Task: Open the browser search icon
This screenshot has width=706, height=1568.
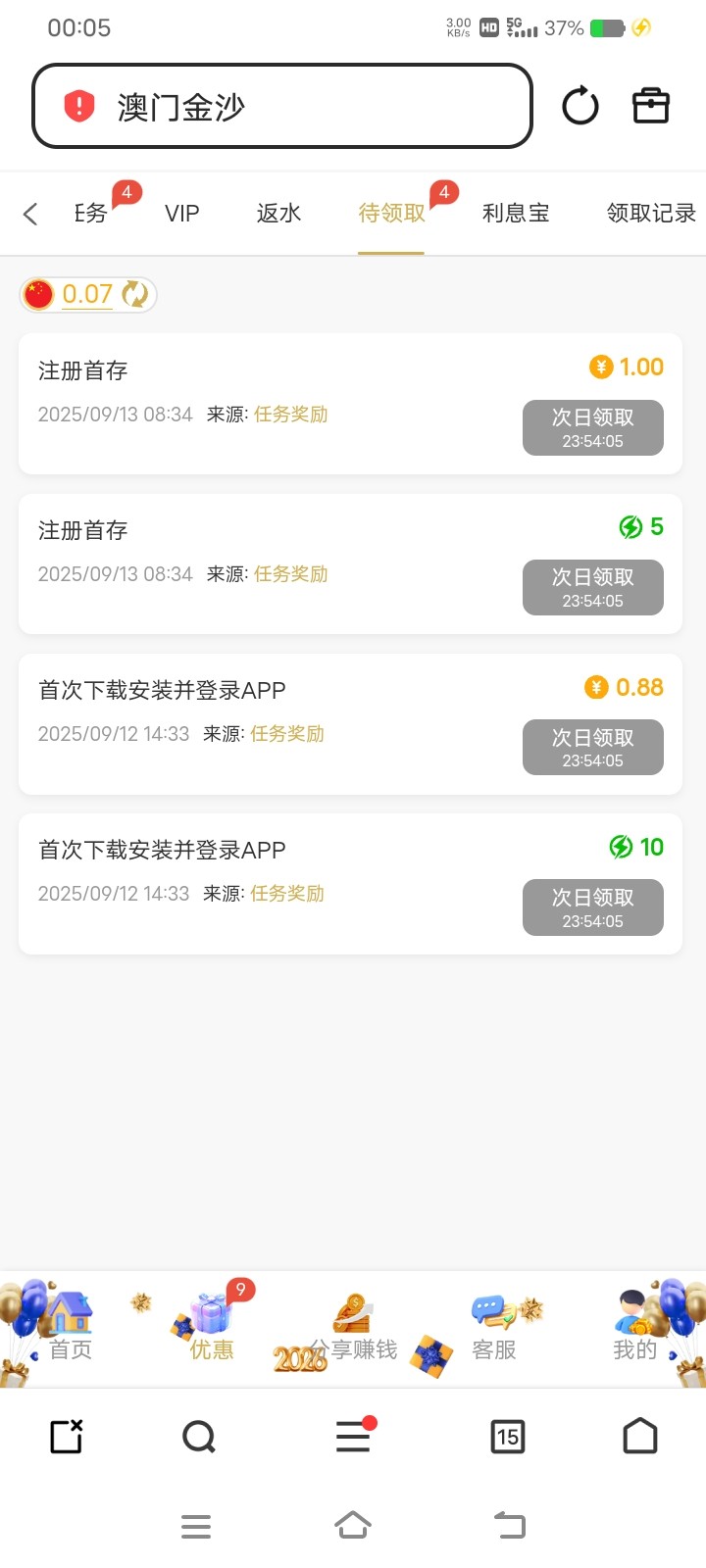Action: coord(199,1437)
